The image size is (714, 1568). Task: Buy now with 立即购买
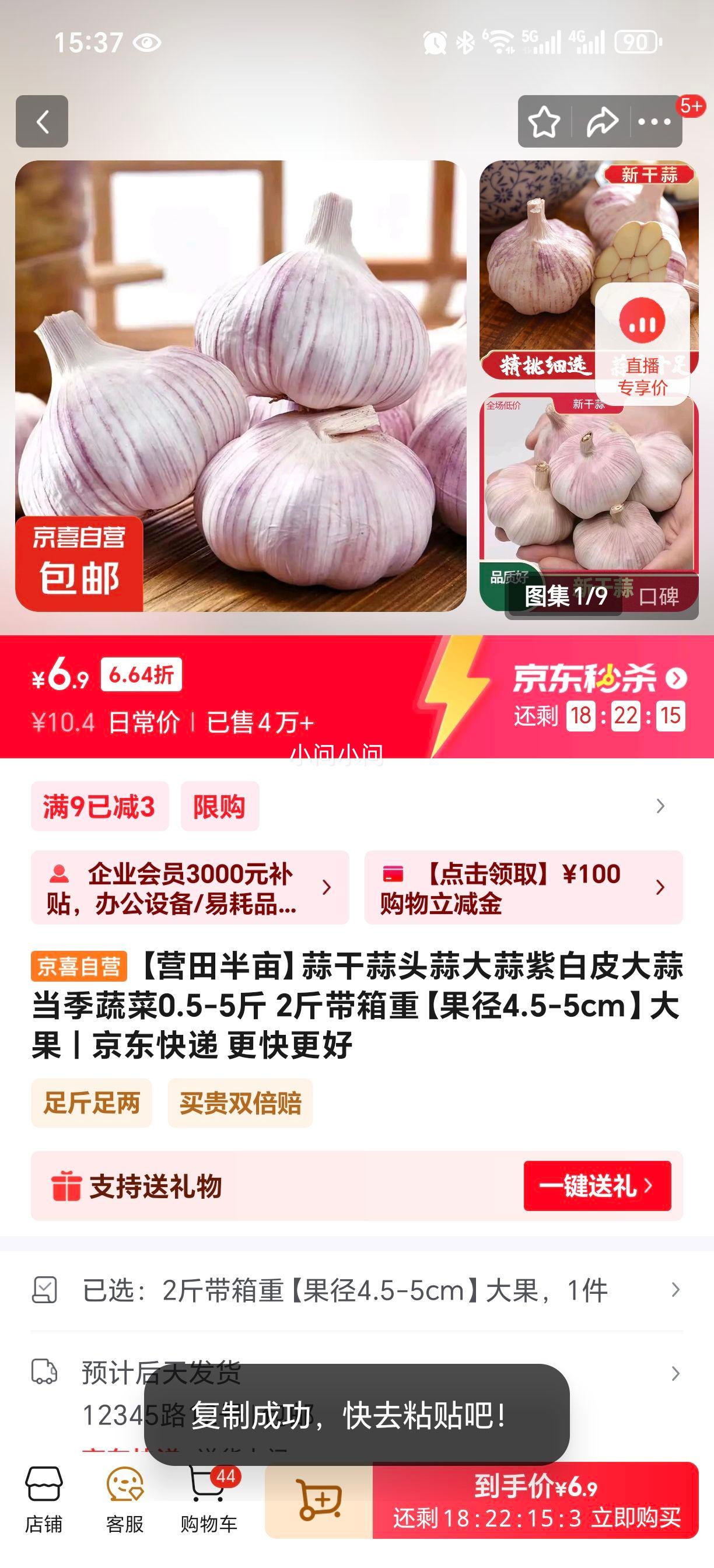pos(535,1500)
